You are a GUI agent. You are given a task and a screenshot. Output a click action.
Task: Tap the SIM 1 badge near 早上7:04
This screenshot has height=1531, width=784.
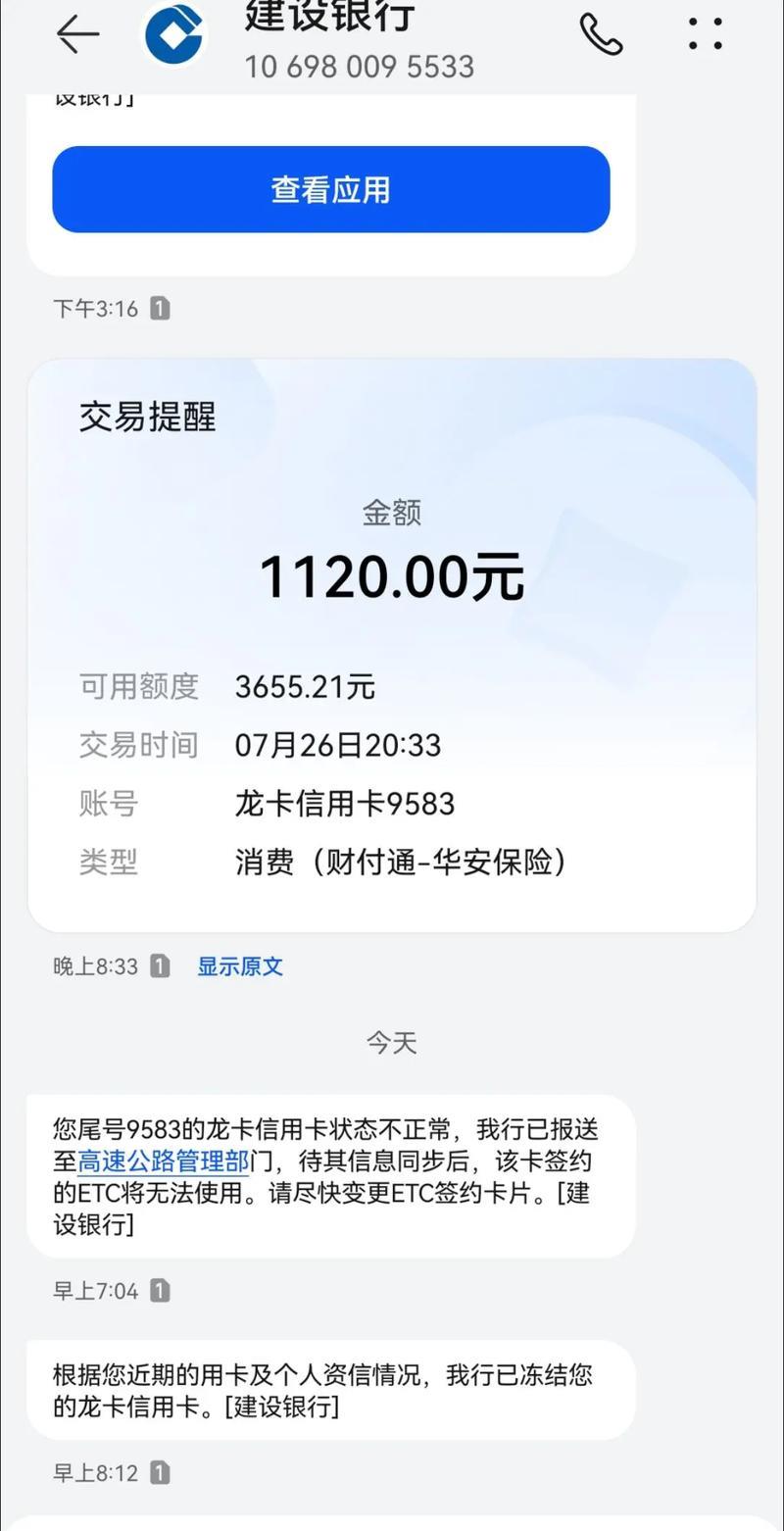[x=159, y=1291]
